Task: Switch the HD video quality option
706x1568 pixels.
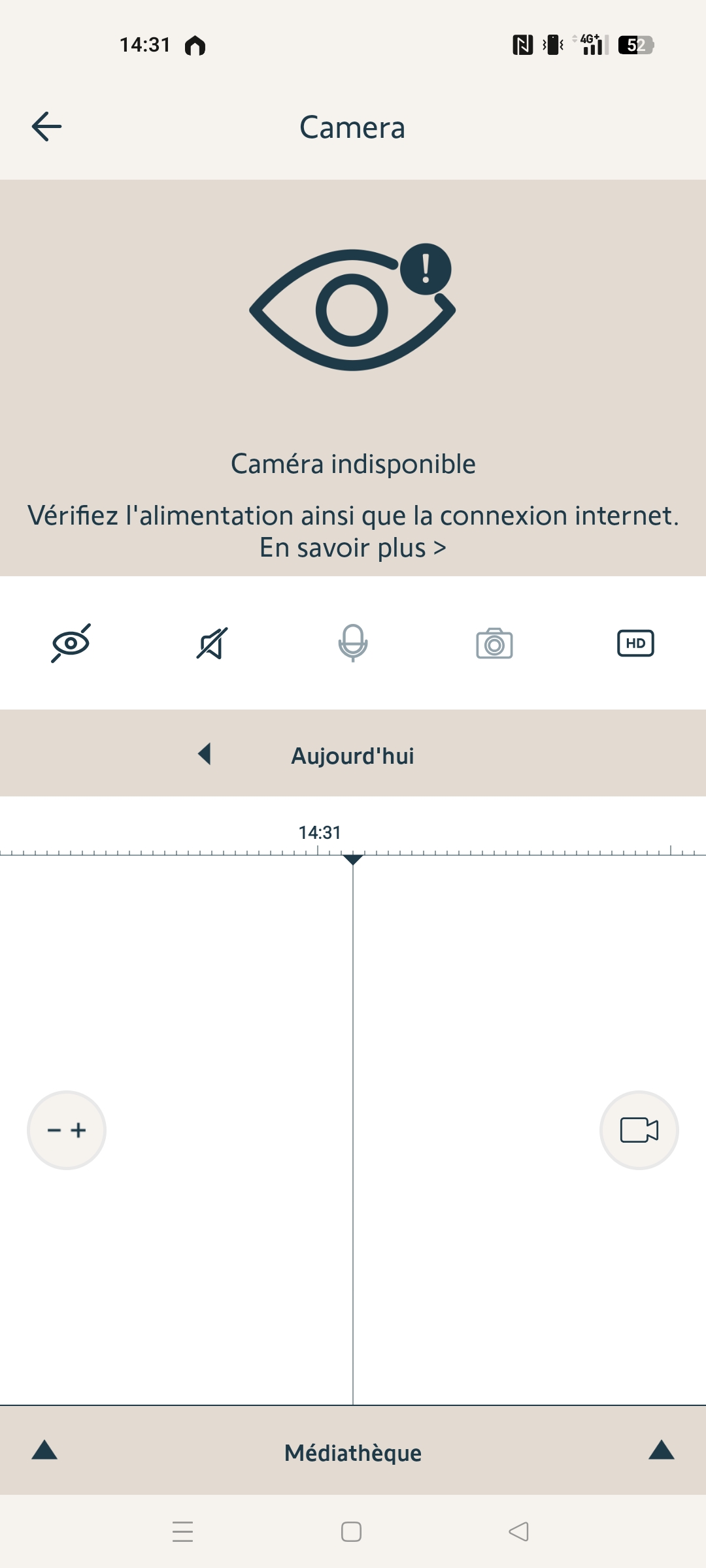Action: 635,644
